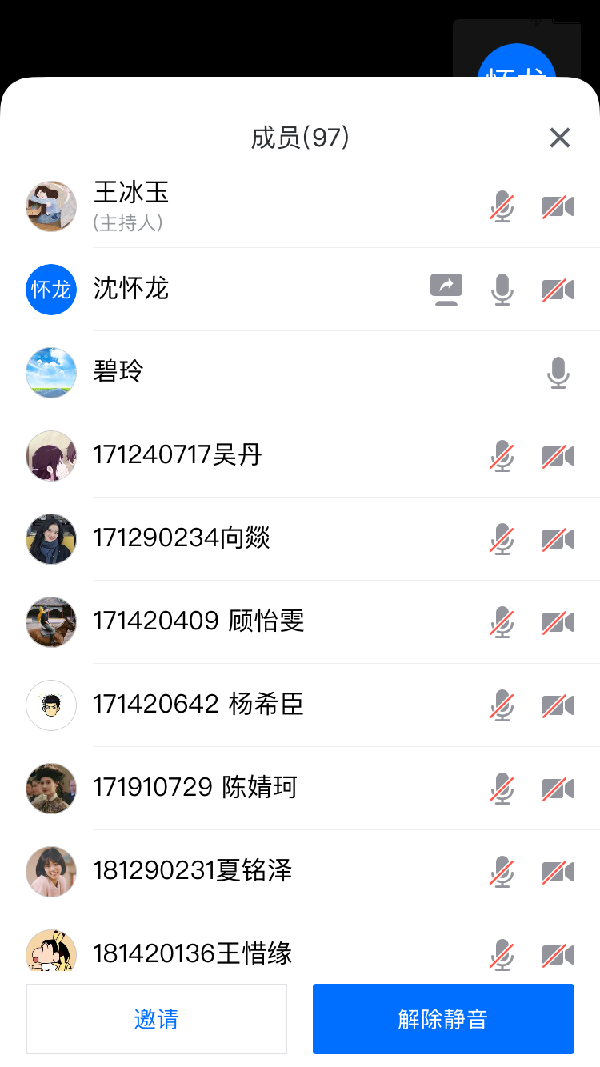Tap 解除静音 to unmute
Viewport: 600px width, 1067px height.
click(x=443, y=1019)
